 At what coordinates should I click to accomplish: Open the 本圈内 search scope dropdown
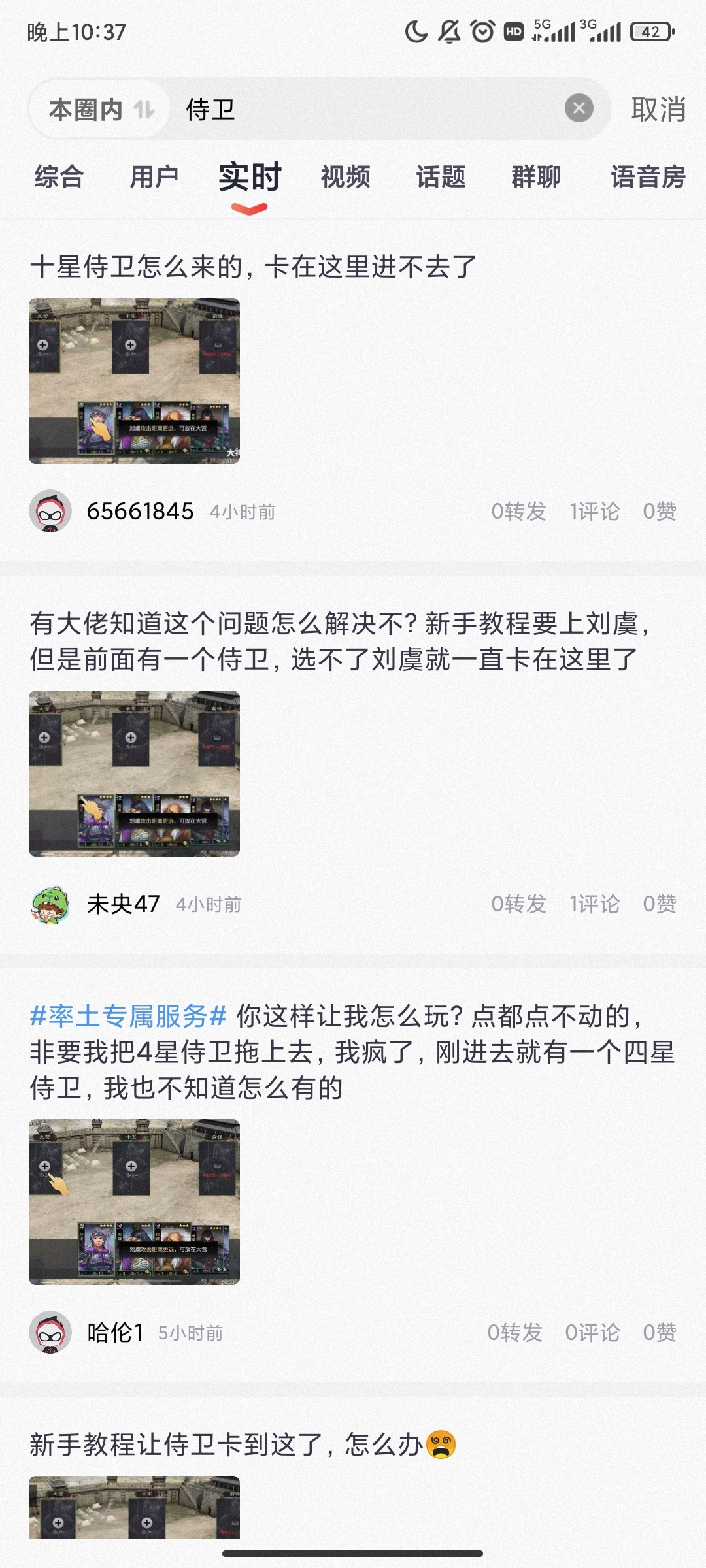[x=100, y=109]
